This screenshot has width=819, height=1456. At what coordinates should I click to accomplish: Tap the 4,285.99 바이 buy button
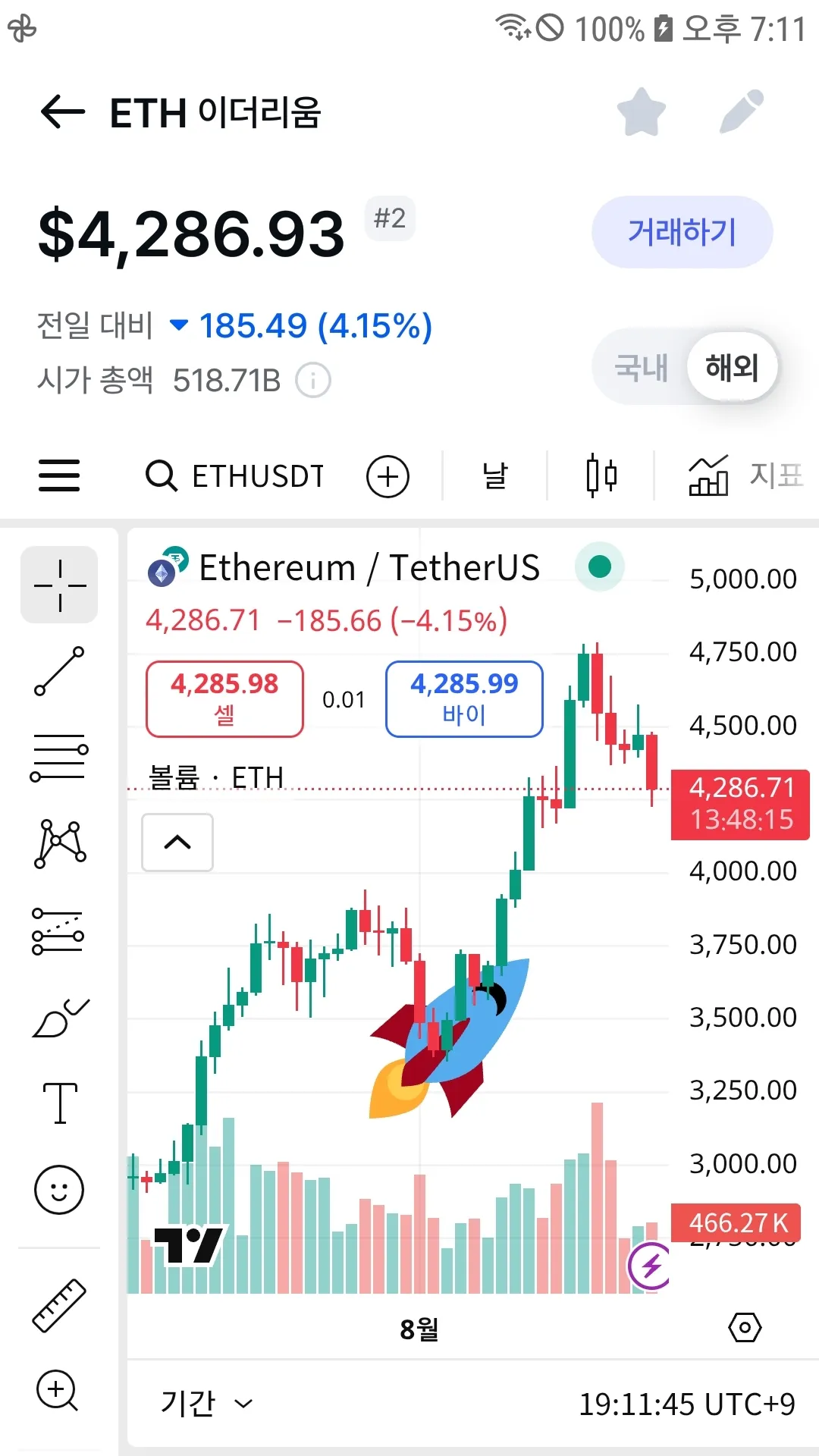tap(464, 698)
